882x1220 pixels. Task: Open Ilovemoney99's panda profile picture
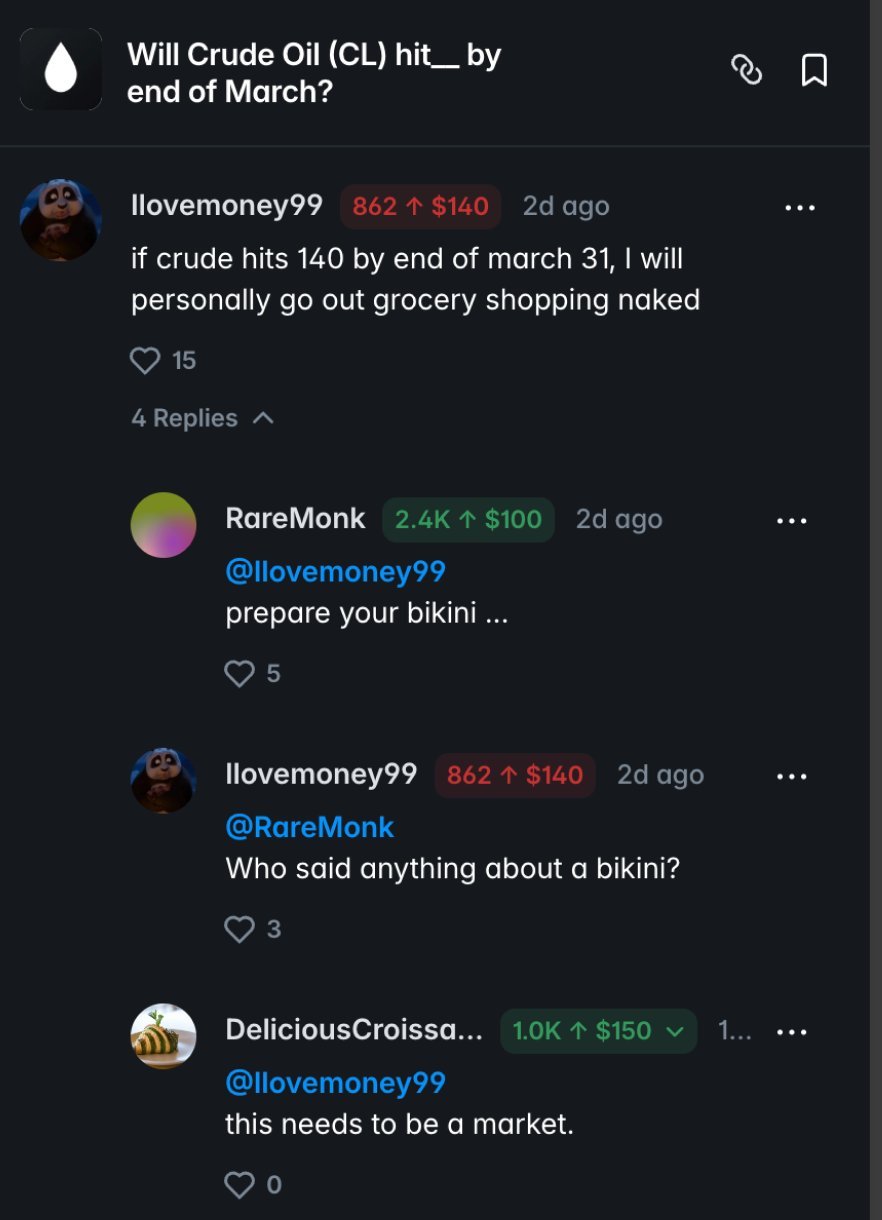click(60, 221)
